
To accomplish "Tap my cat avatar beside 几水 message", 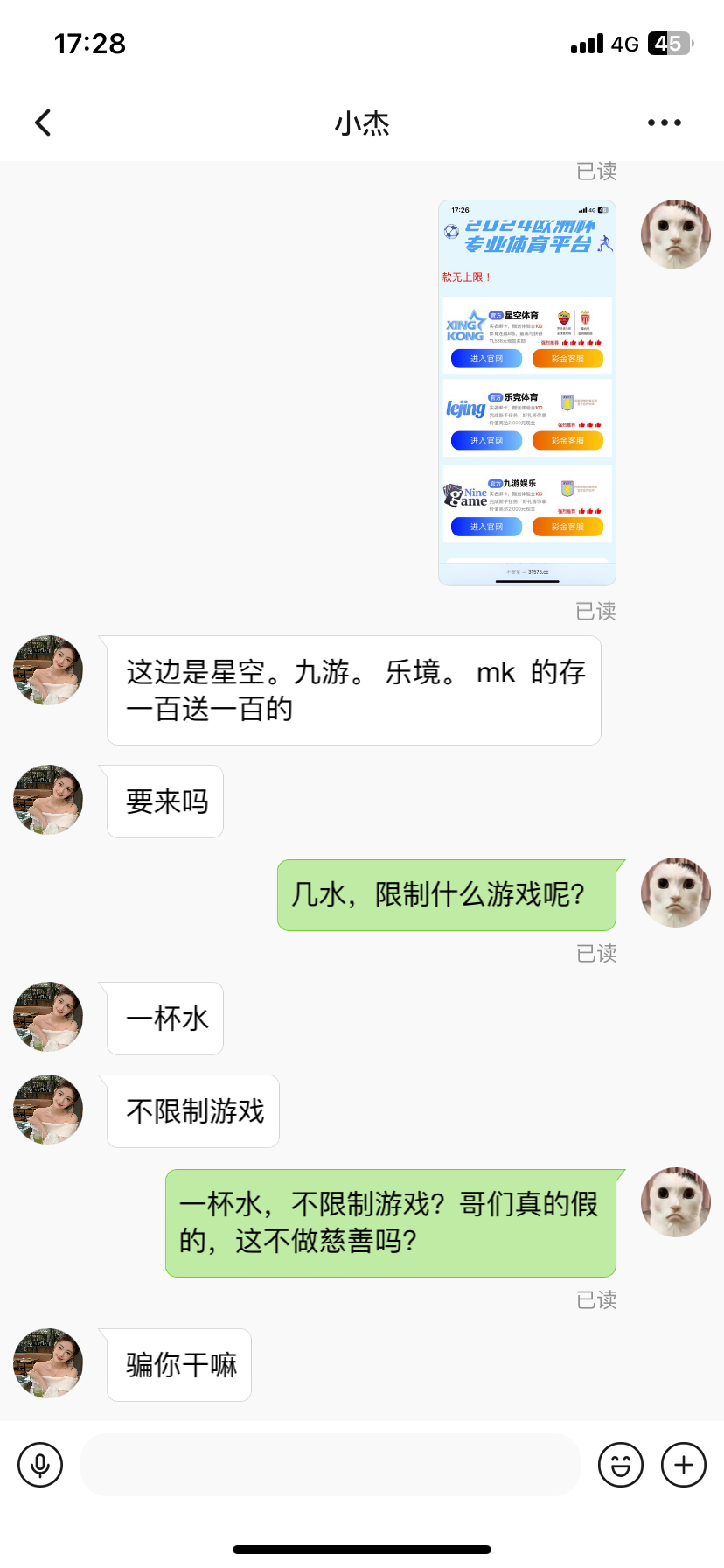I will click(x=675, y=892).
